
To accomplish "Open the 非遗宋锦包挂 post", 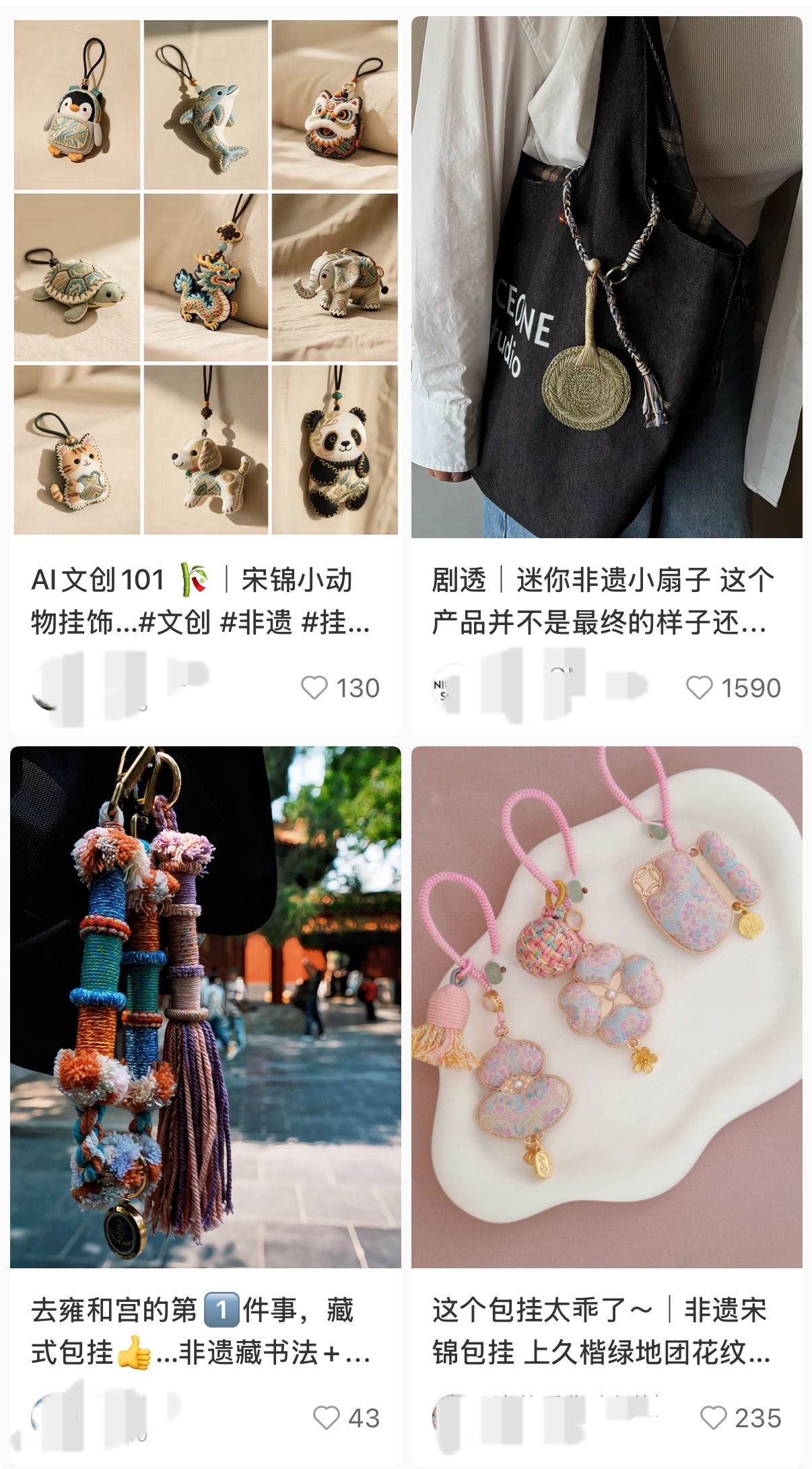I will point(606,1007).
